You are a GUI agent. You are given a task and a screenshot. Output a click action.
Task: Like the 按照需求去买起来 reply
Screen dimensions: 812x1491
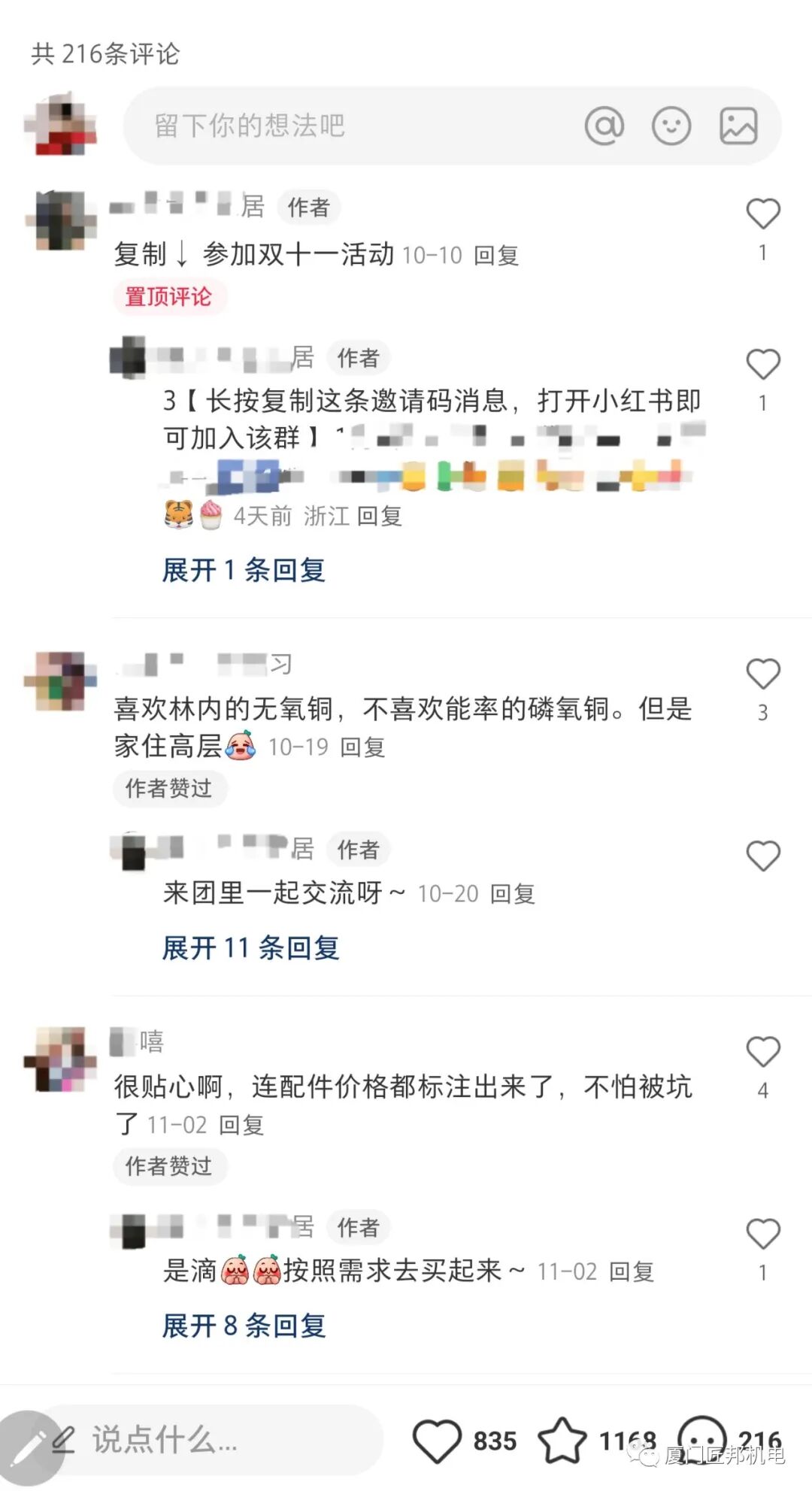pos(762,1234)
